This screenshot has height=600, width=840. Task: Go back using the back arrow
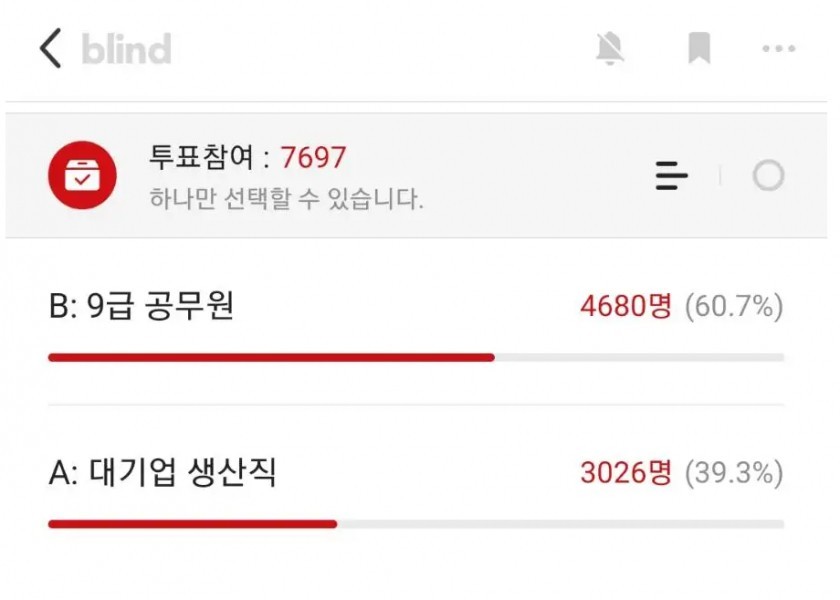click(x=51, y=48)
